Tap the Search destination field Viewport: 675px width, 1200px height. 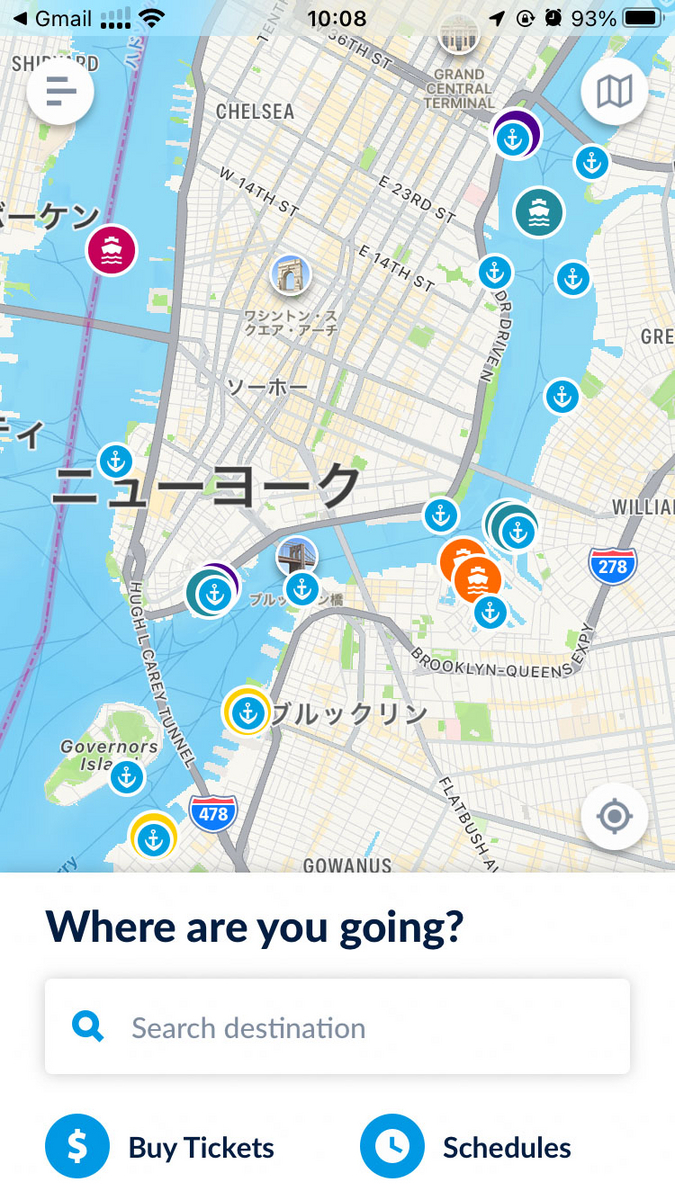click(x=337, y=1026)
